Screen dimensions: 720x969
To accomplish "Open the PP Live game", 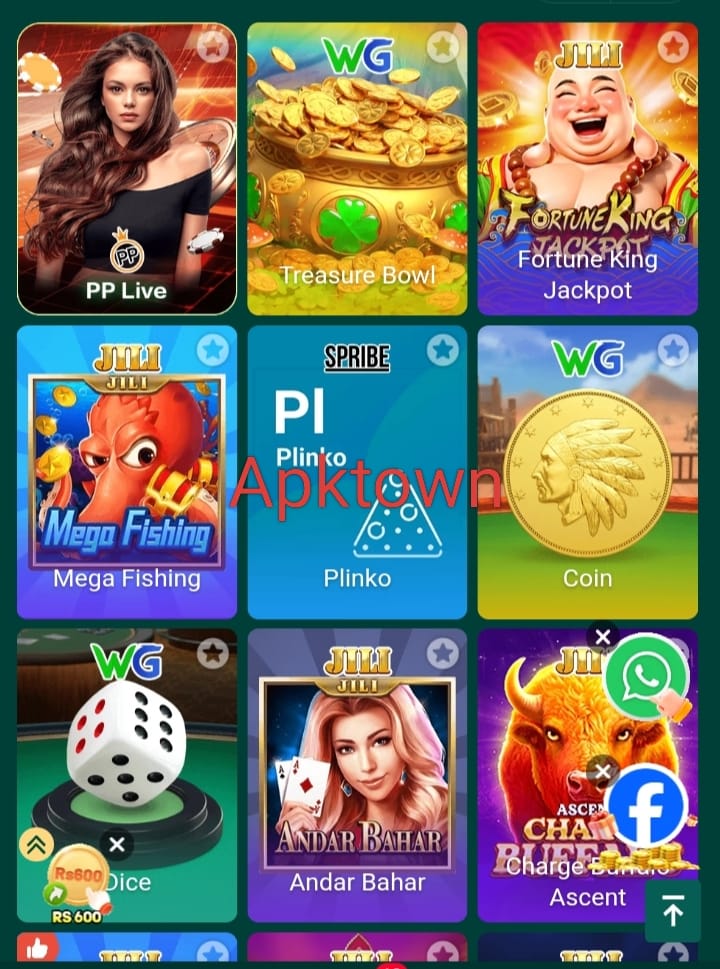I will (x=127, y=168).
